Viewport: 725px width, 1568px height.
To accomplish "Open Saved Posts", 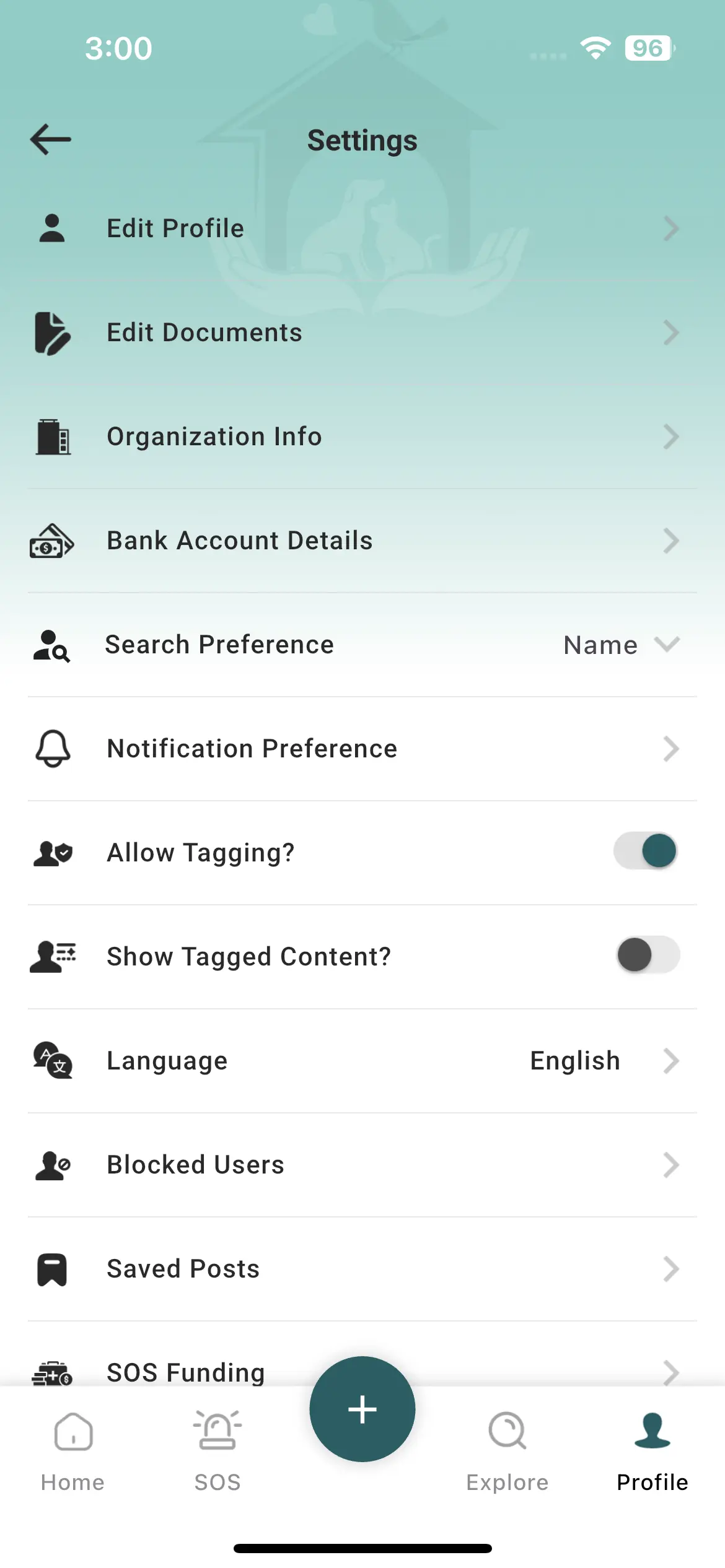I will pos(362,1269).
